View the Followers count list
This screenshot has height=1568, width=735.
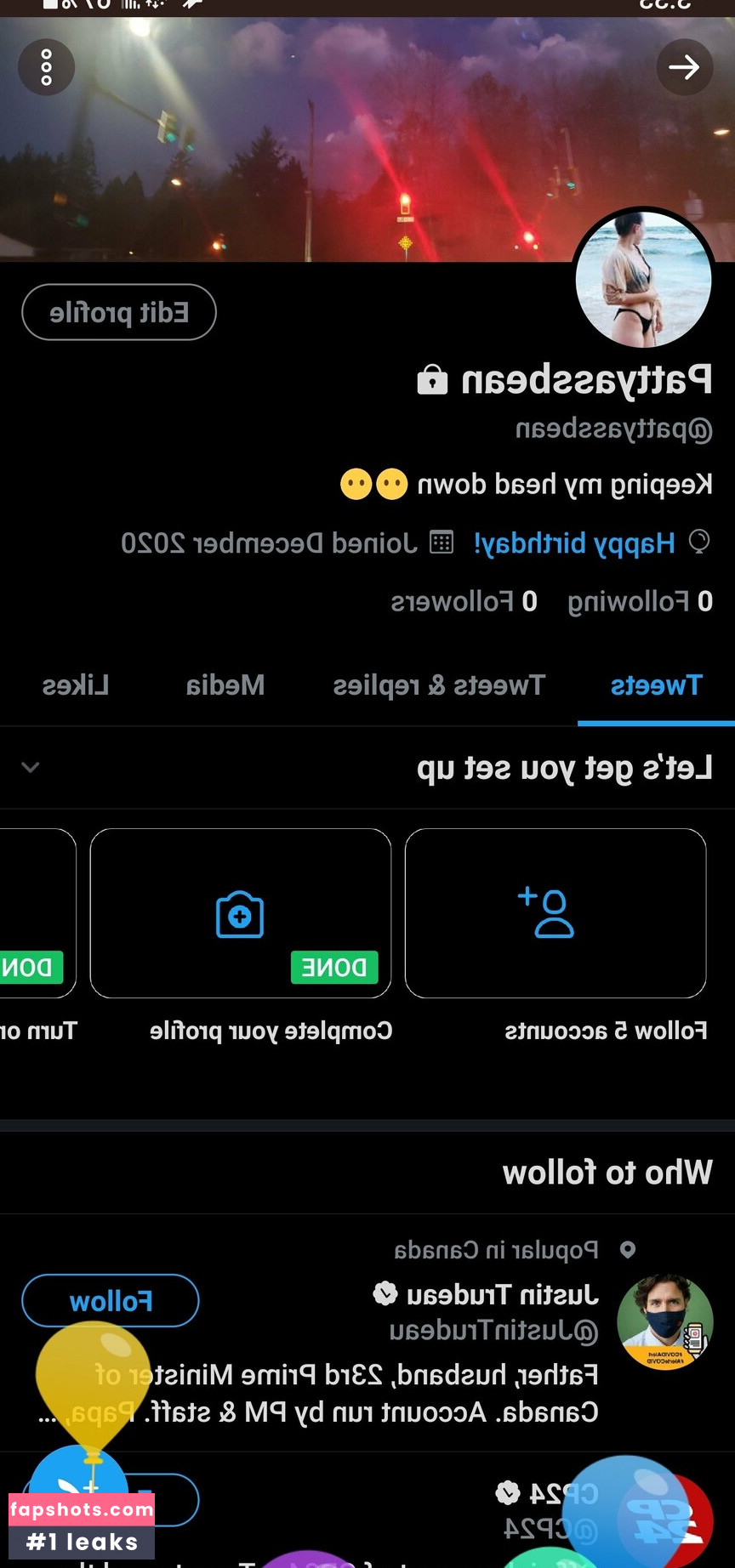coord(464,602)
